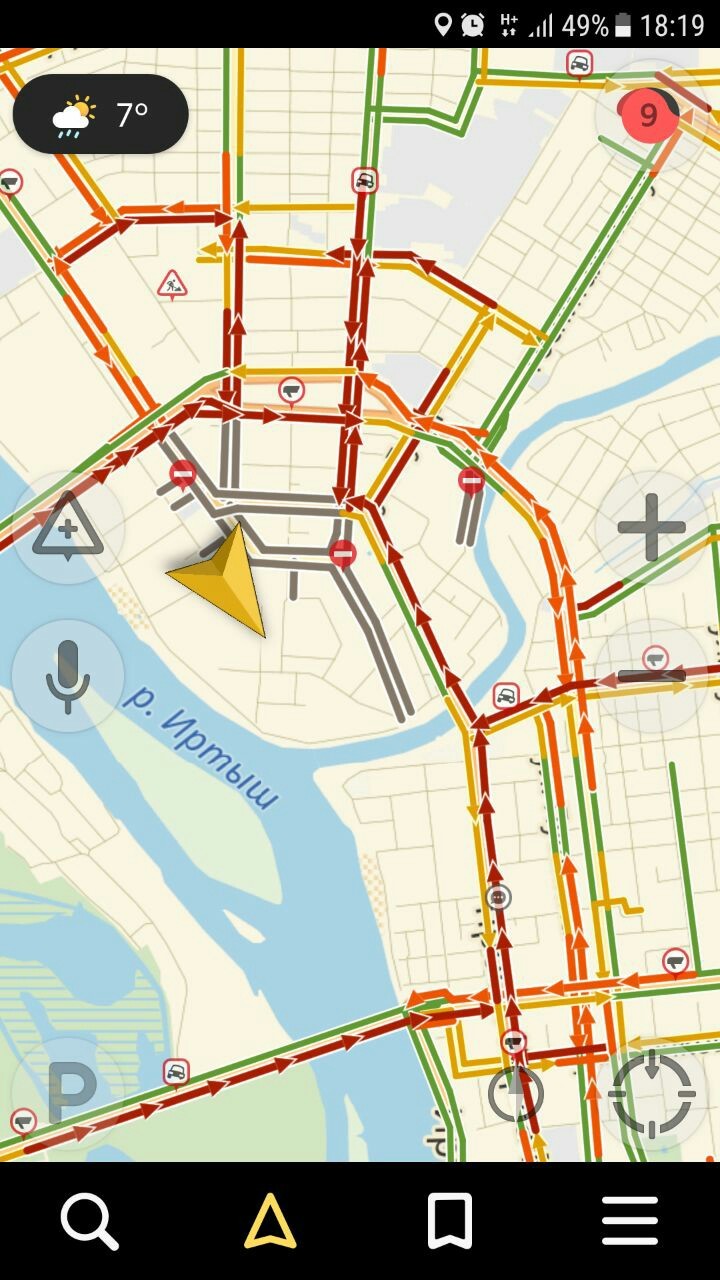
Task: Zoom out of the map
Action: coord(651,675)
